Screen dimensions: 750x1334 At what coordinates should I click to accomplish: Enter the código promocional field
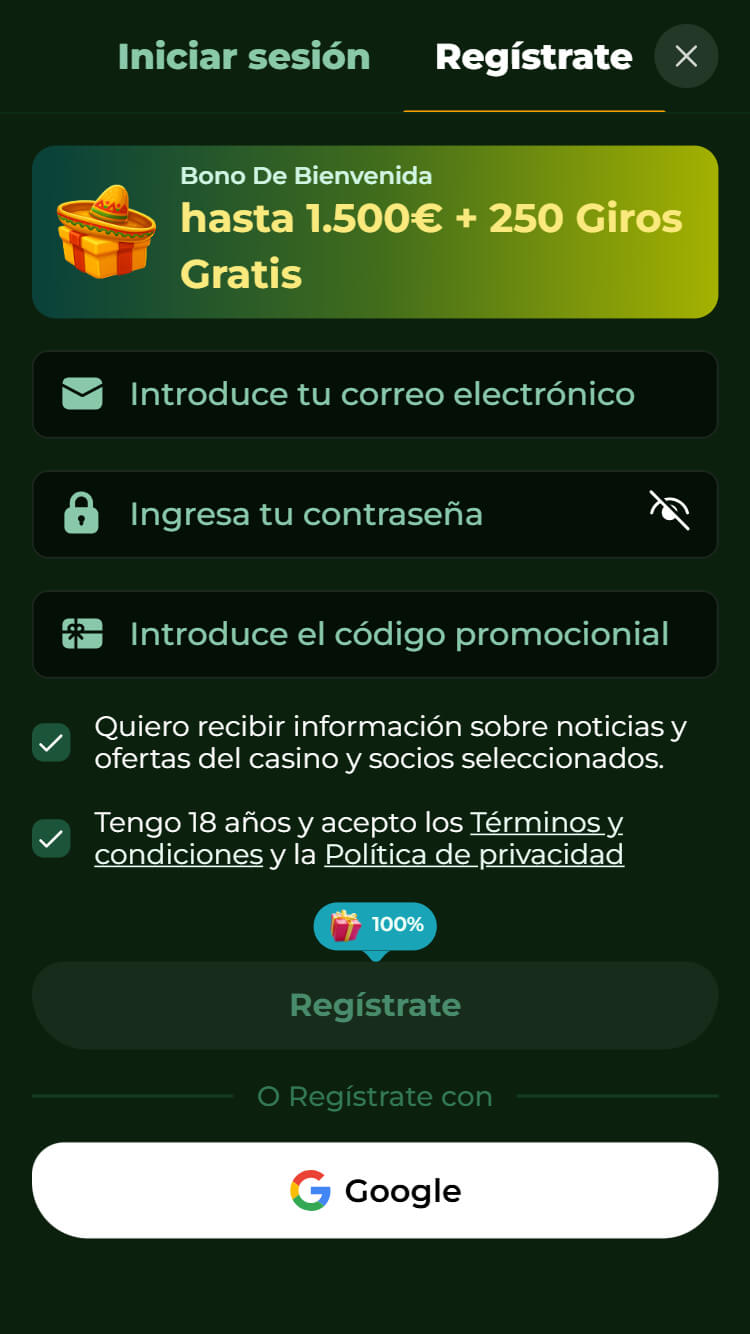[399, 634]
